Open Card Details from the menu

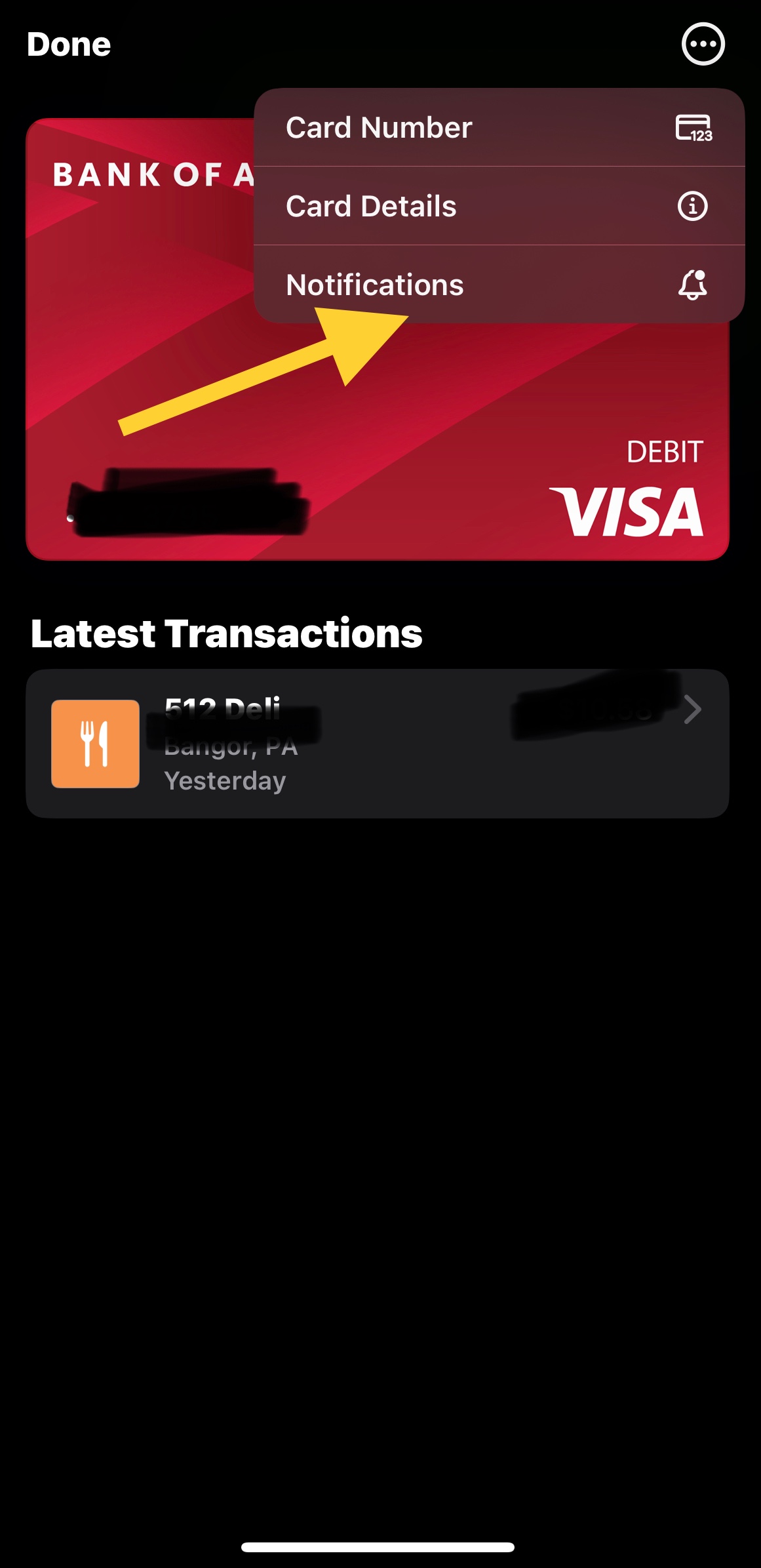click(498, 207)
